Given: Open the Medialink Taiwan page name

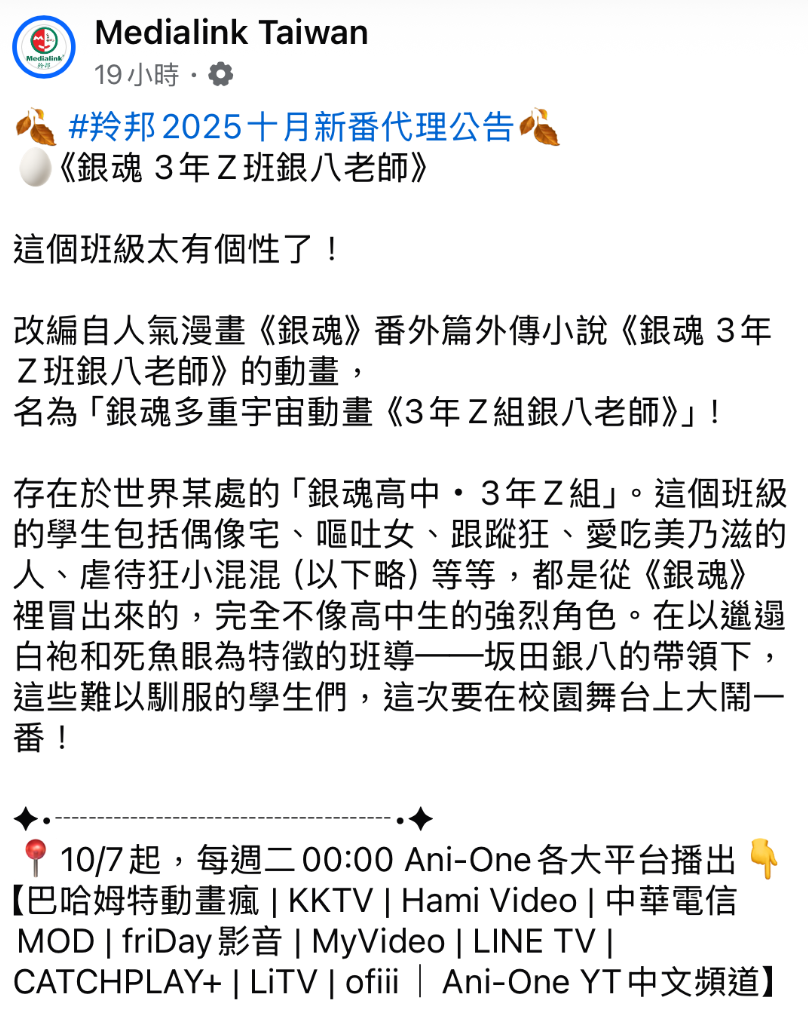Looking at the screenshot, I should (x=231, y=32).
